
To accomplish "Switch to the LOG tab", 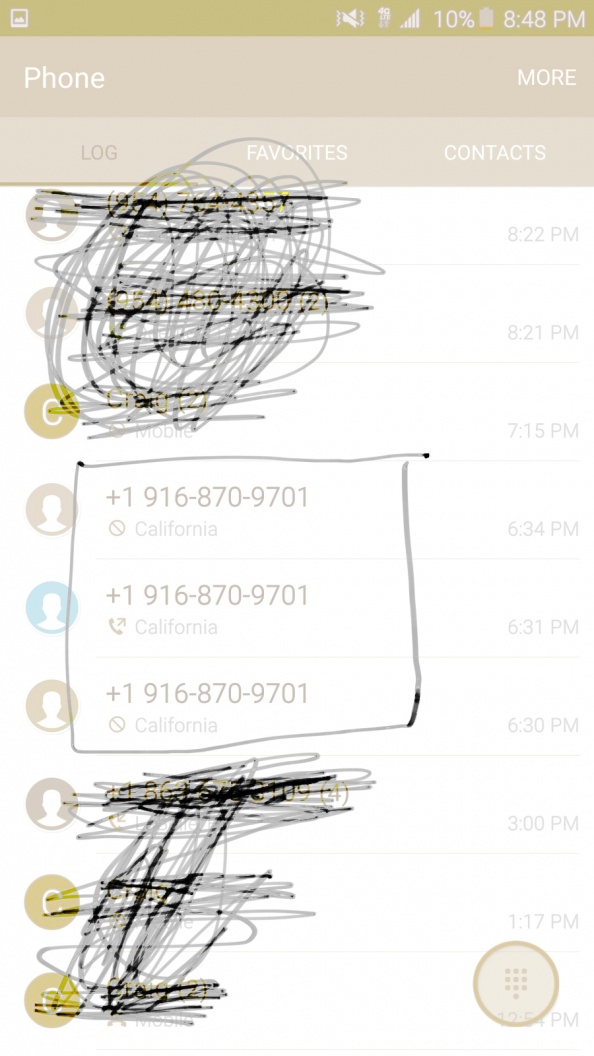I will [99, 152].
